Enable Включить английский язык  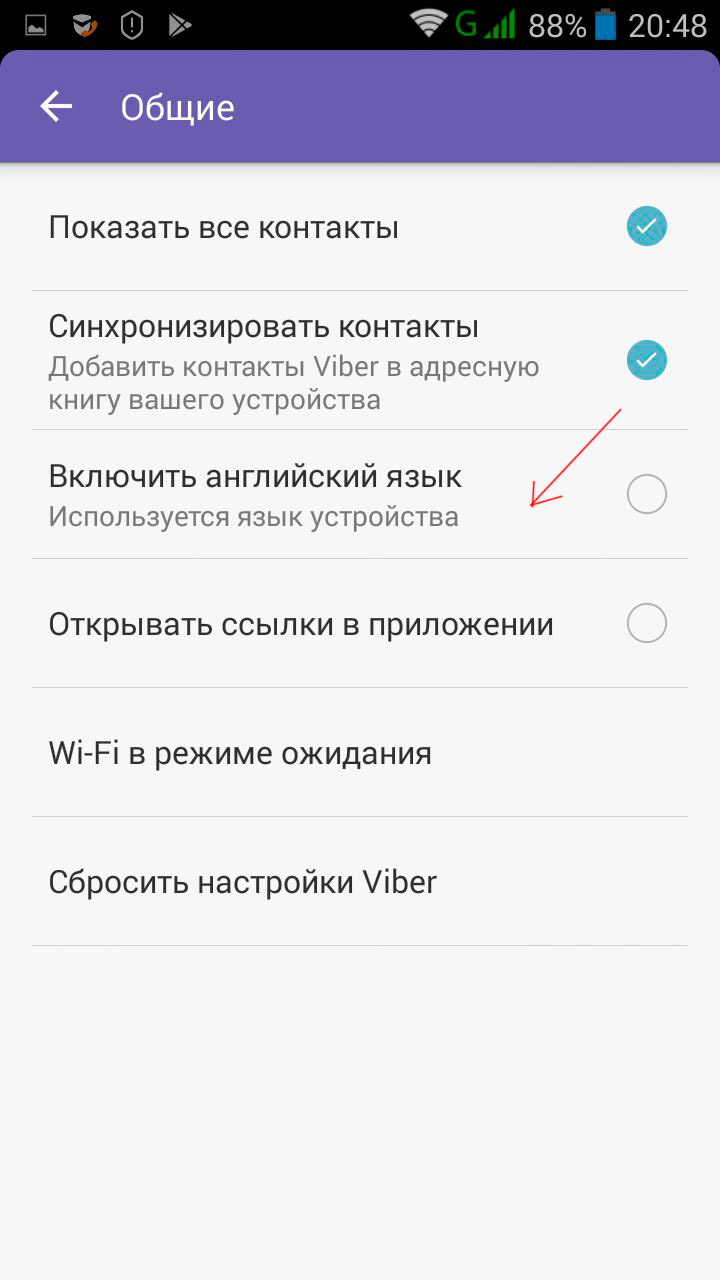point(646,494)
